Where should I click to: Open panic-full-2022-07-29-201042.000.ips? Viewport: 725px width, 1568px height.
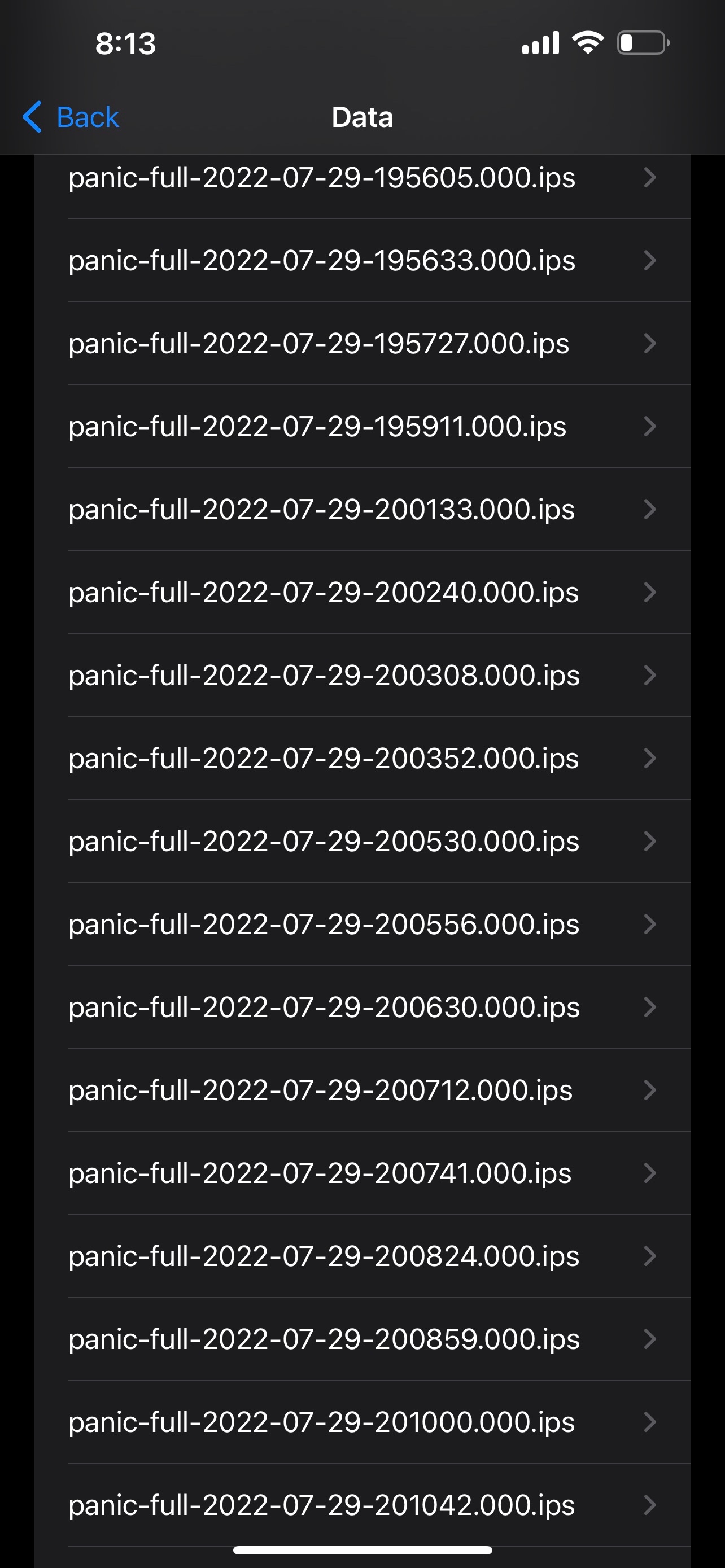point(361,1505)
